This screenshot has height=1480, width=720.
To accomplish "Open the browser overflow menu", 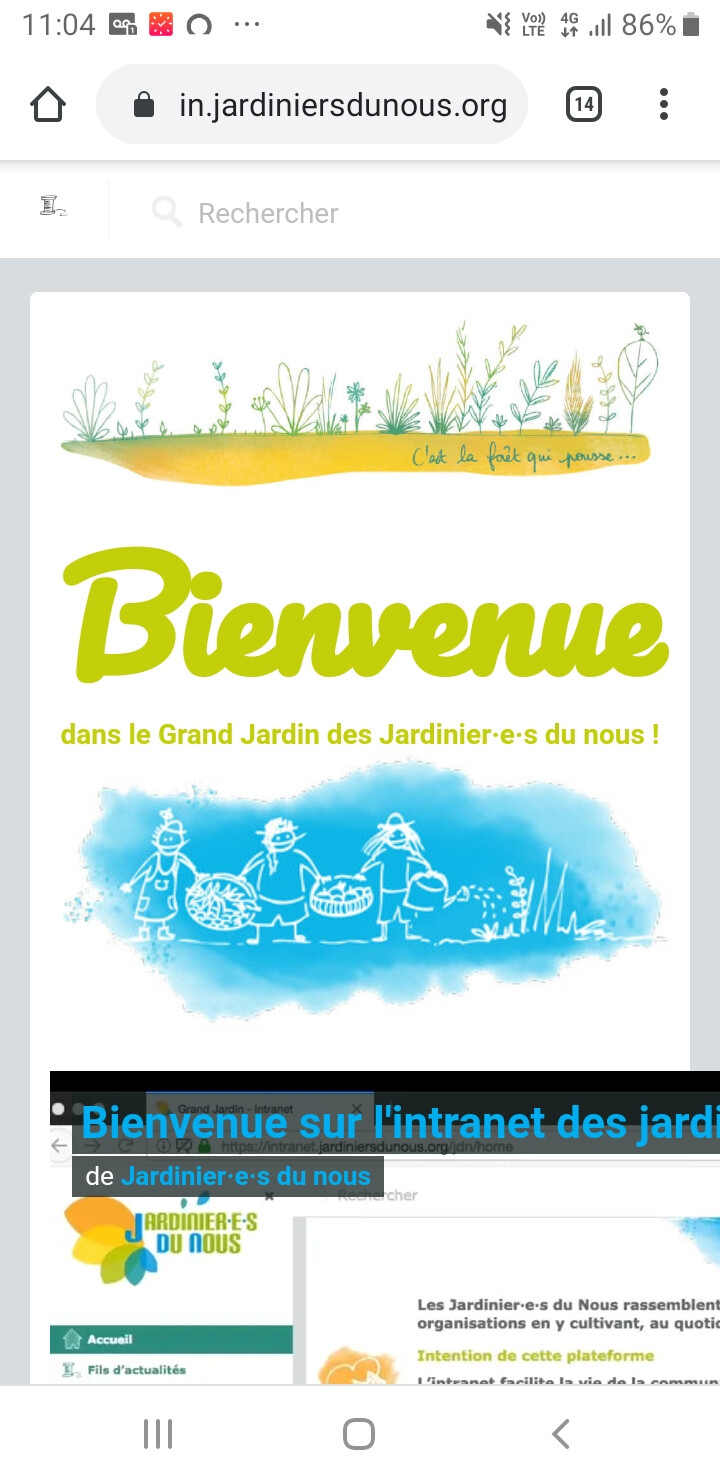I will (664, 105).
